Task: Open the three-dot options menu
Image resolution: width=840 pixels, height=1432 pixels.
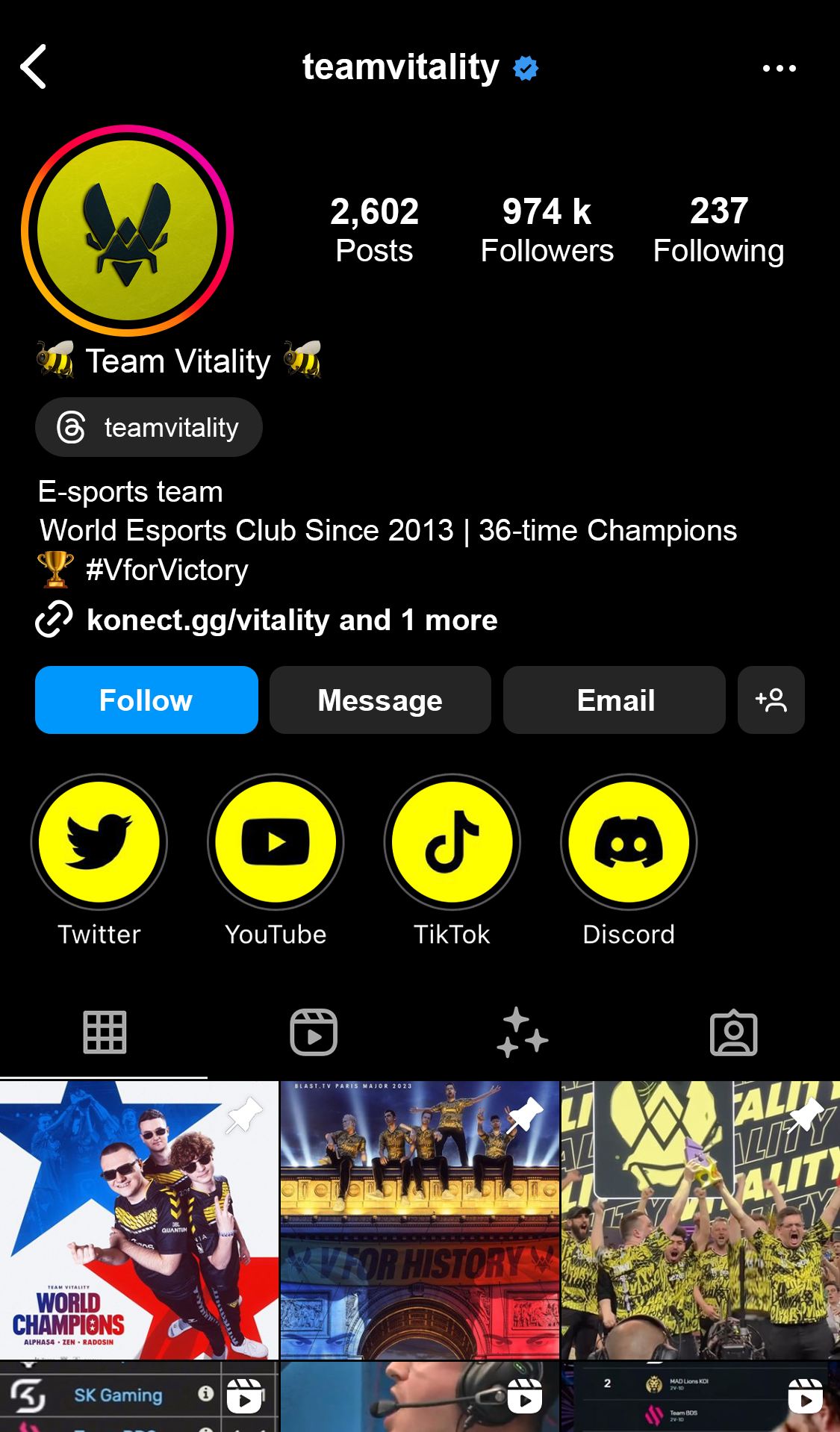Action: click(779, 68)
